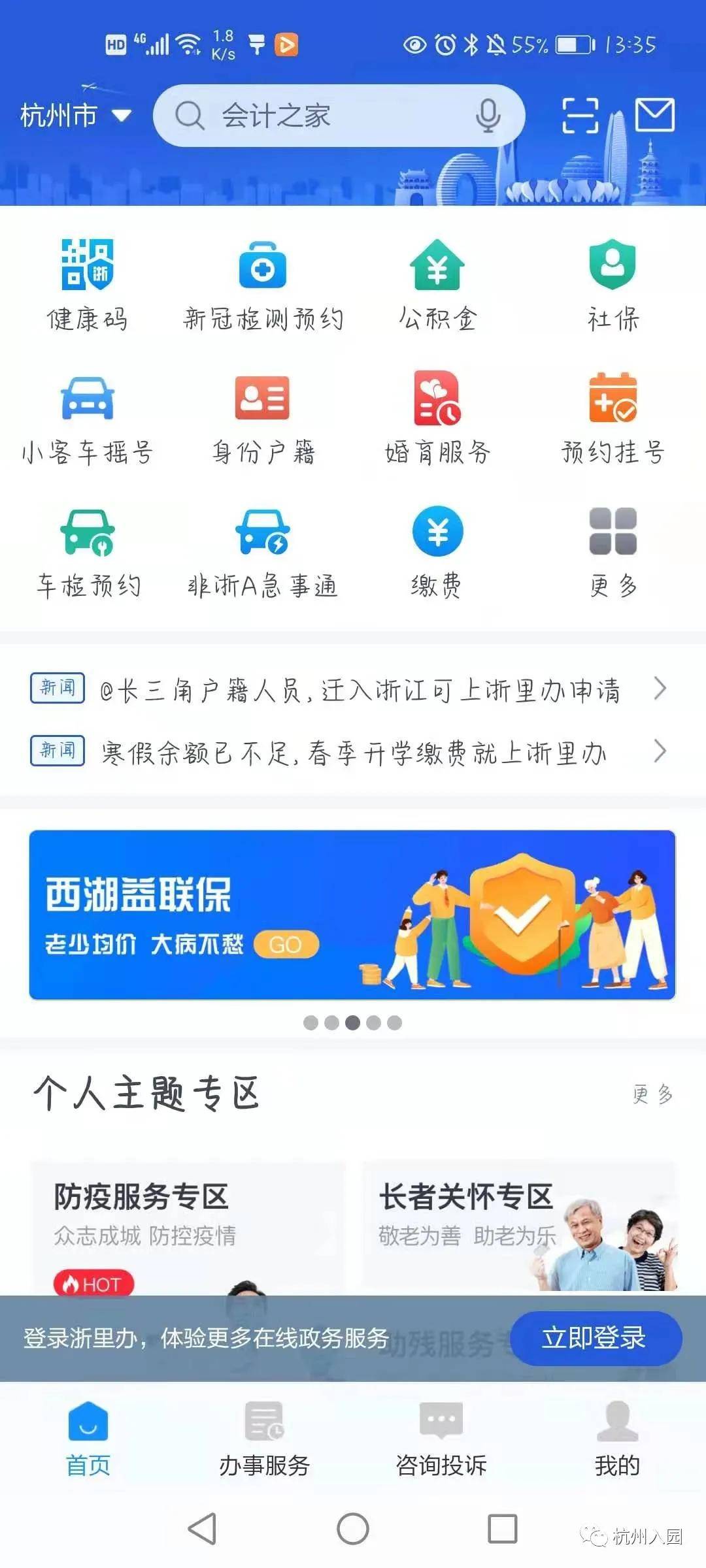
Task: Open 缴费 payment service
Action: click(x=437, y=552)
